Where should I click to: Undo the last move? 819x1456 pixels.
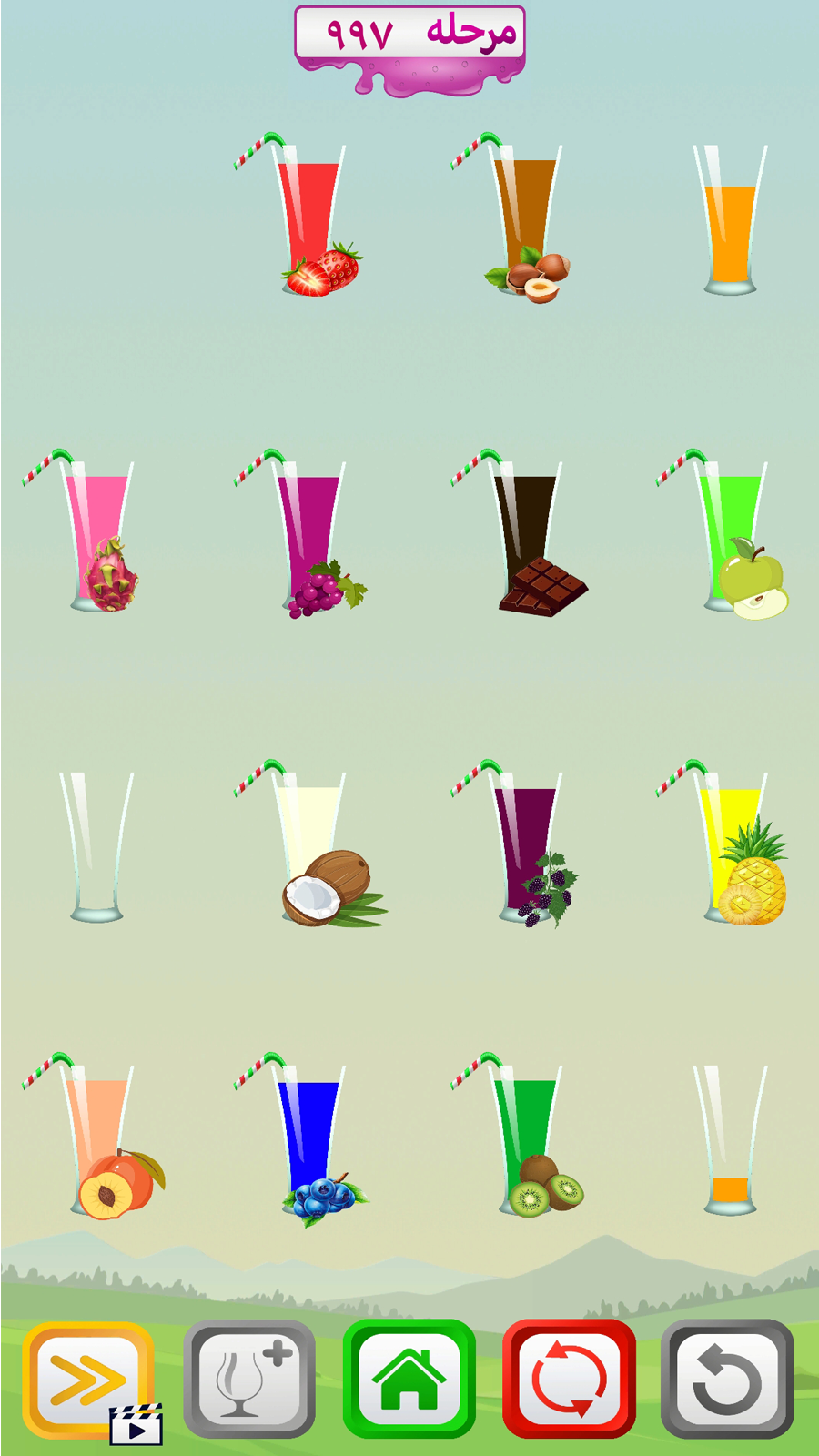727,1379
